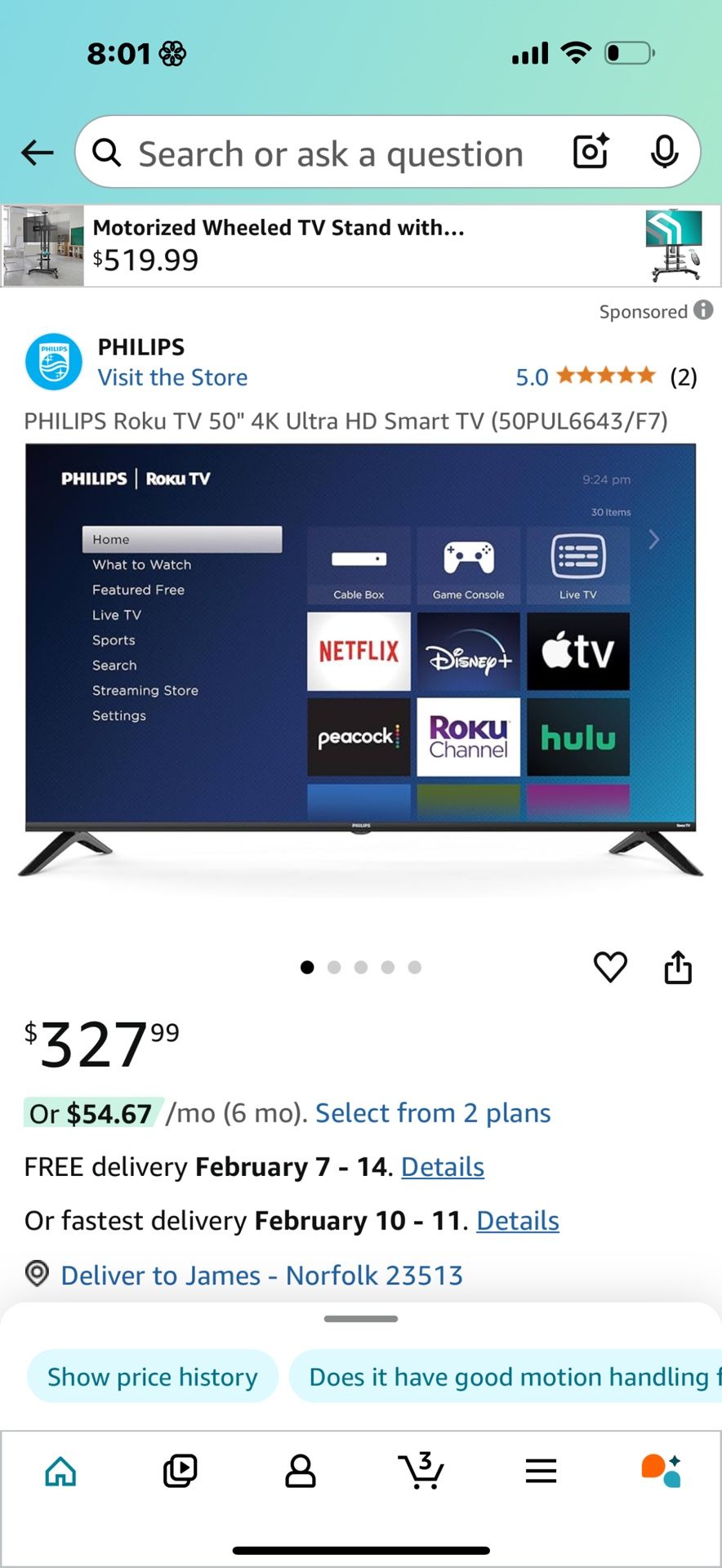Open Details for fastest delivery
The image size is (722, 1568).
tap(518, 1221)
